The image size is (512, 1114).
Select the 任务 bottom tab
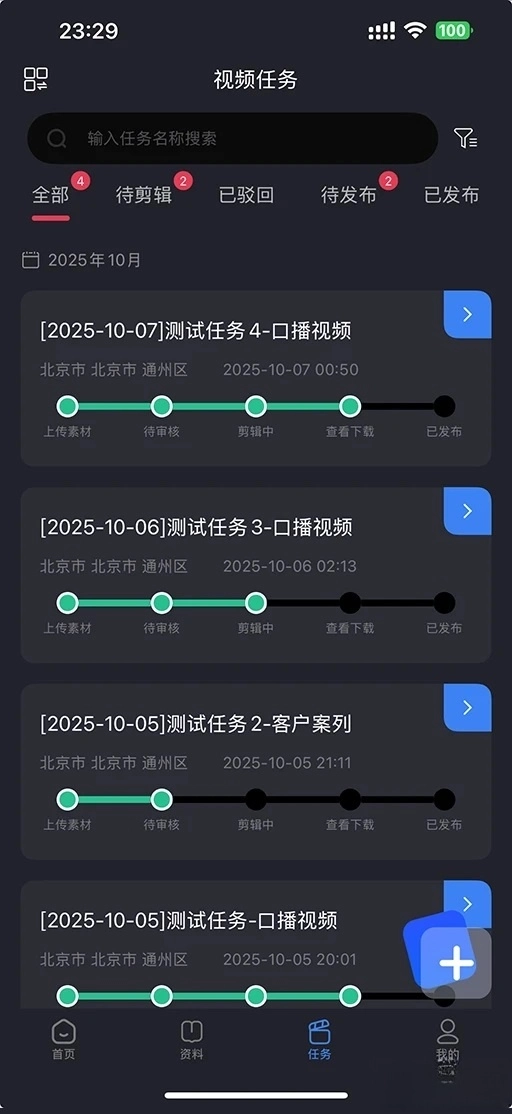tap(320, 1041)
